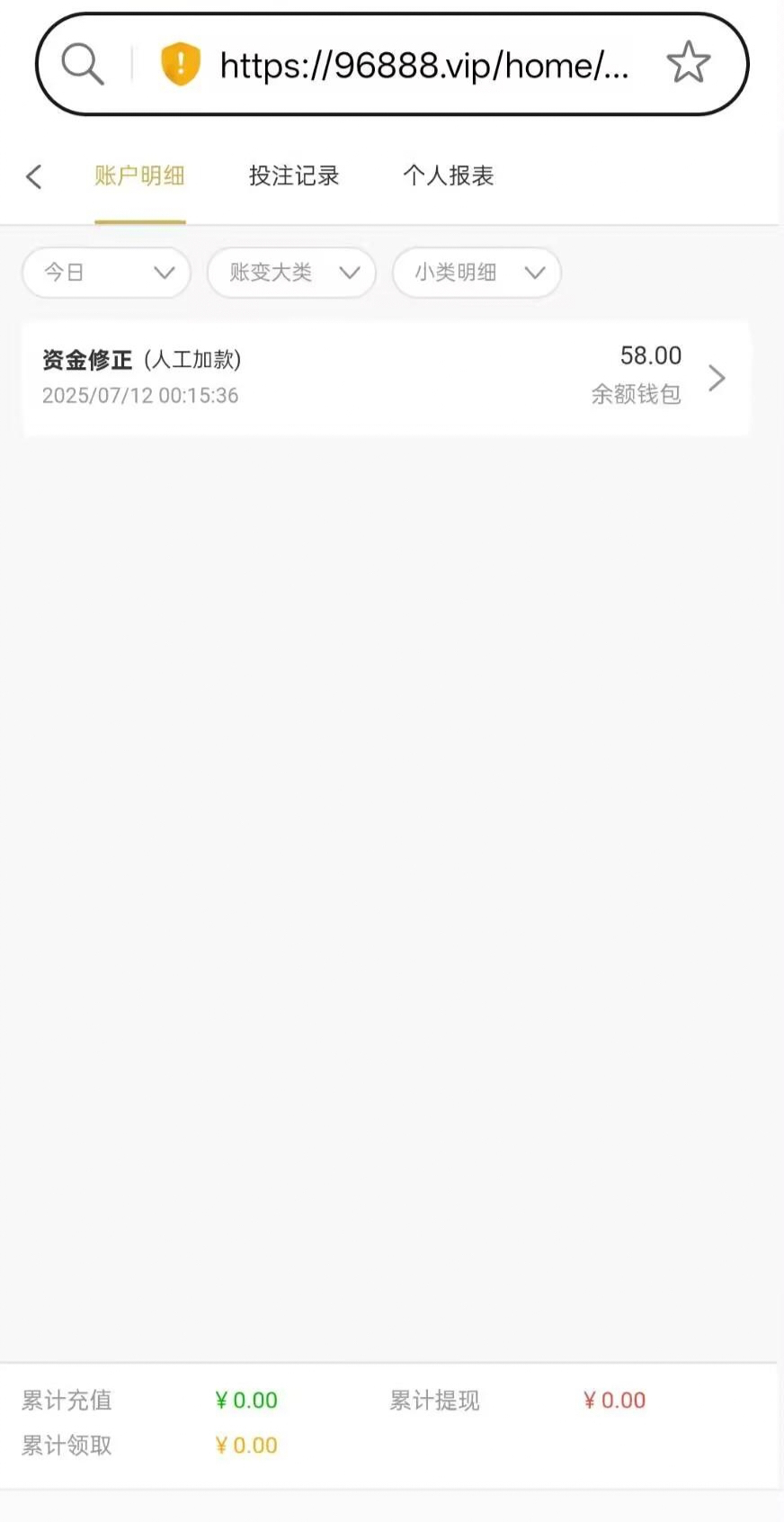Edit the 96888.vip address in URL bar
784x1522 pixels.
point(424,66)
